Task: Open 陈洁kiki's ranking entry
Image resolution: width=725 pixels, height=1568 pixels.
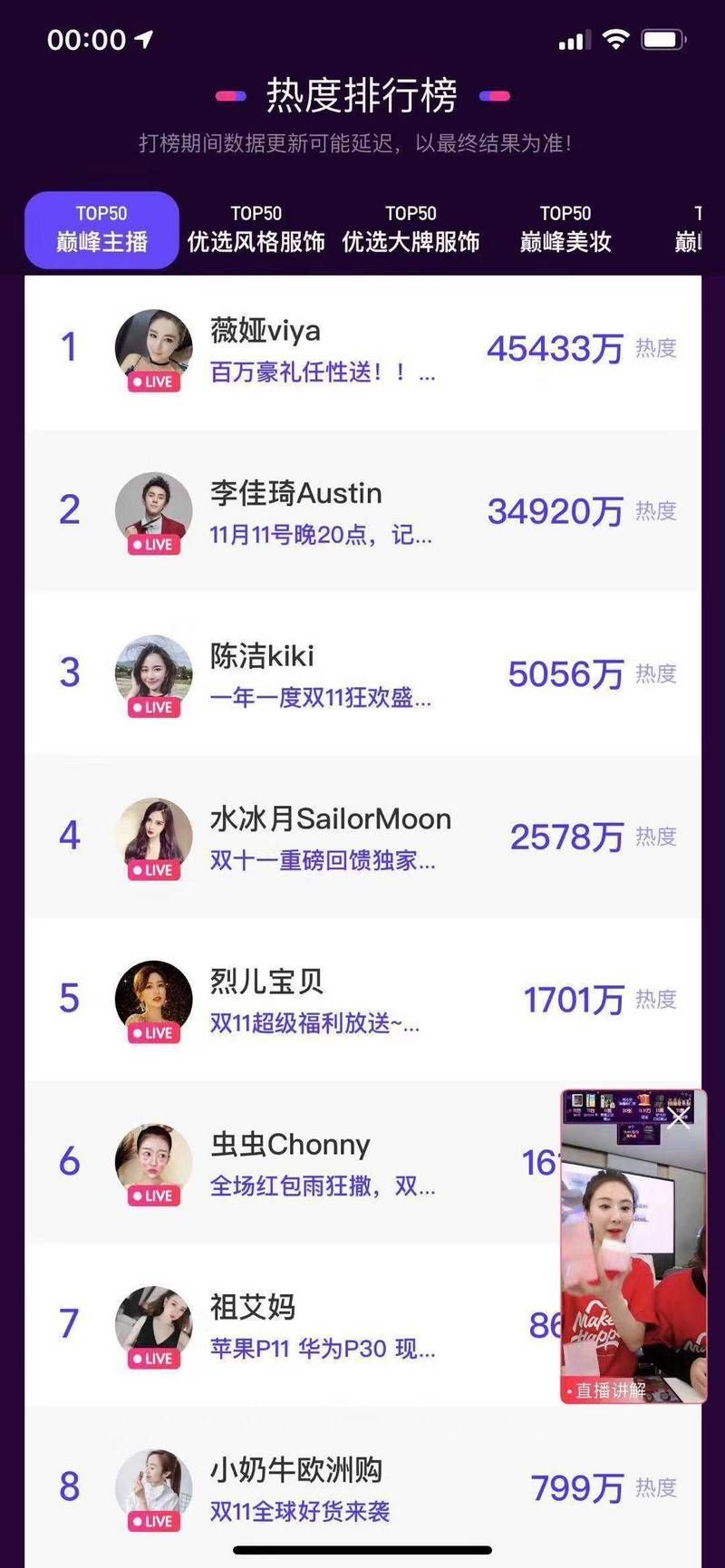Action: pyautogui.click(x=362, y=674)
